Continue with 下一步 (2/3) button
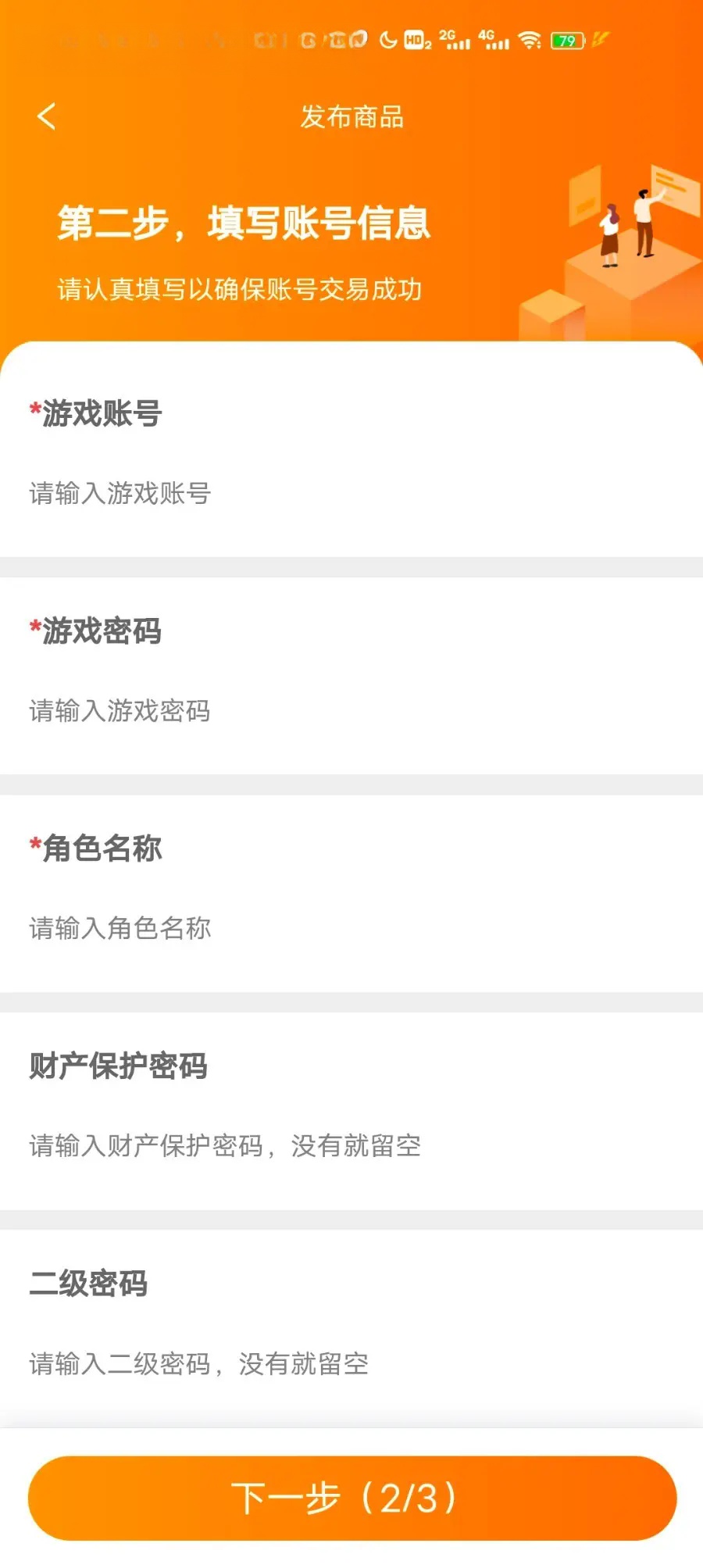 (351, 1498)
